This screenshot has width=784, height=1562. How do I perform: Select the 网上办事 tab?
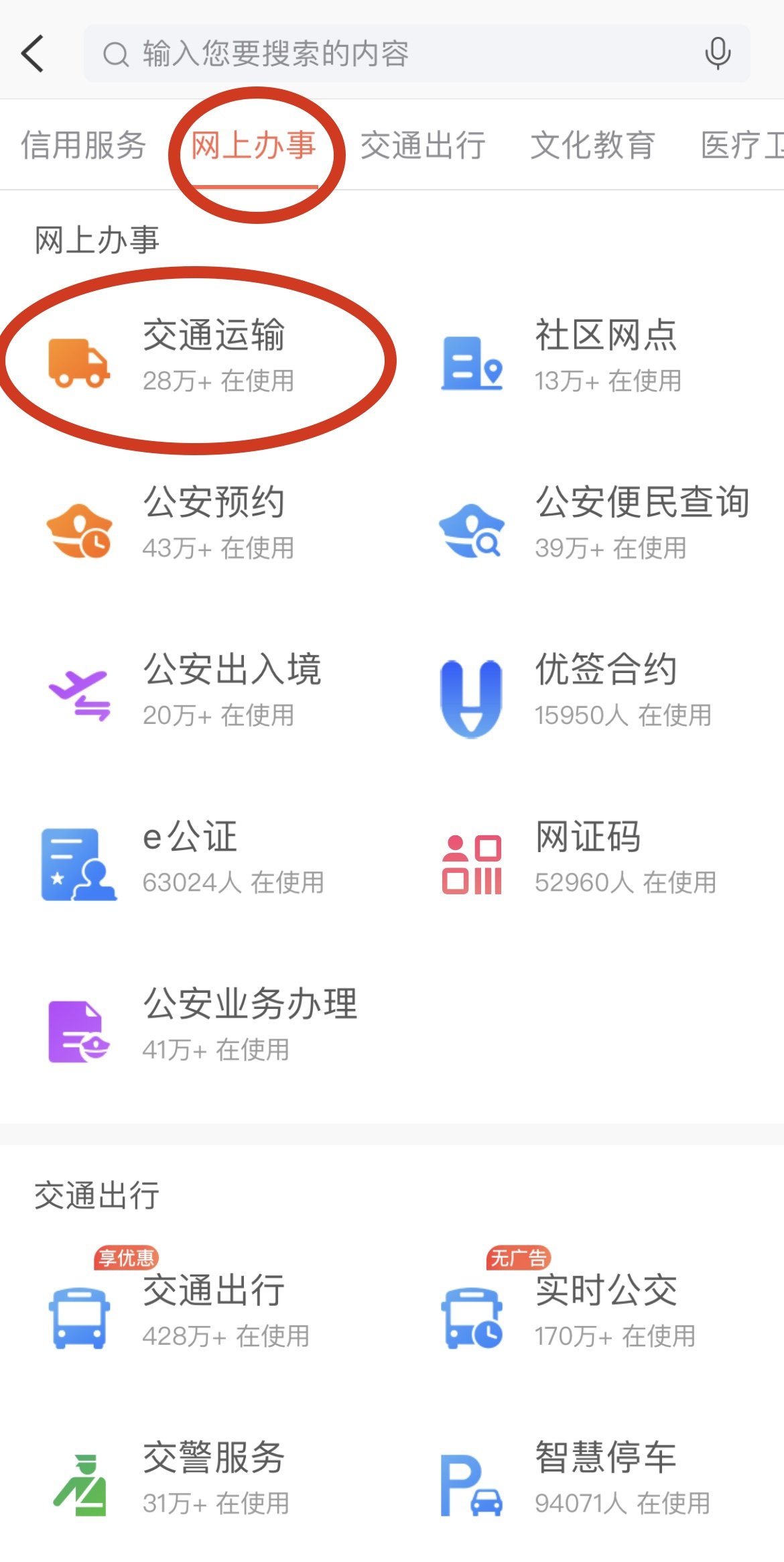[x=253, y=145]
